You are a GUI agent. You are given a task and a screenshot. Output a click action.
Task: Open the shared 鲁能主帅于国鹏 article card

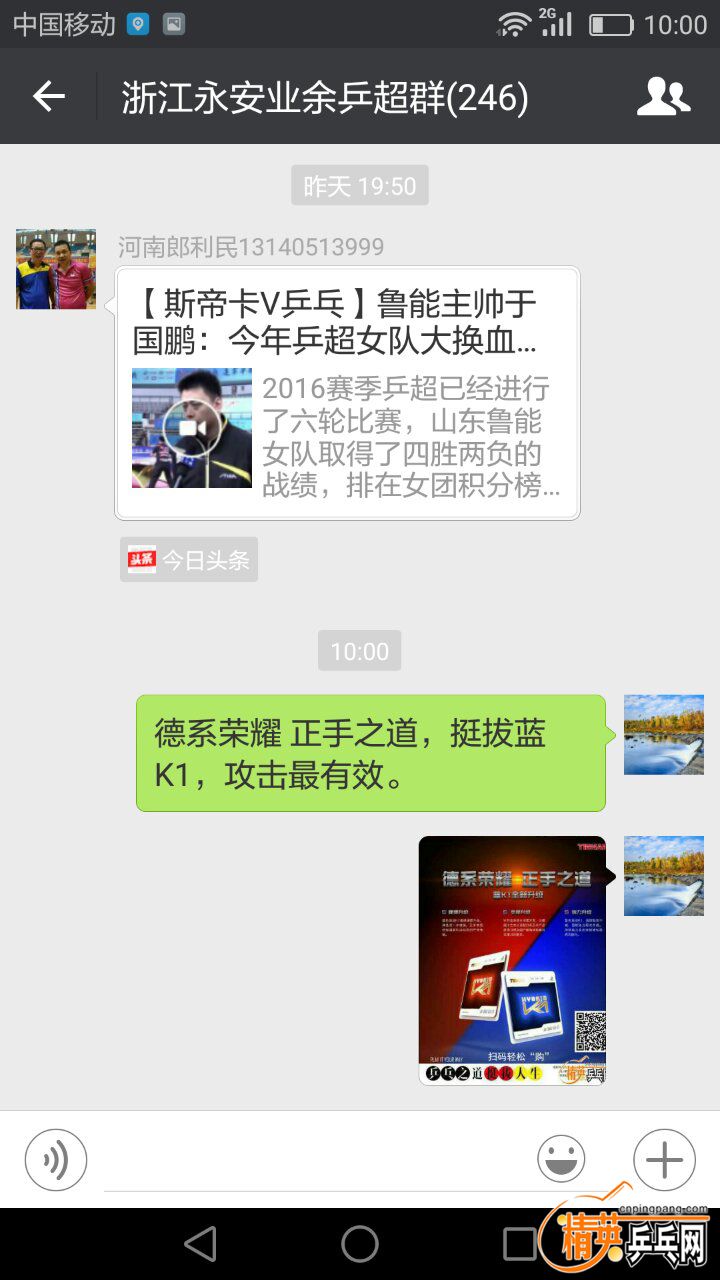[347, 393]
